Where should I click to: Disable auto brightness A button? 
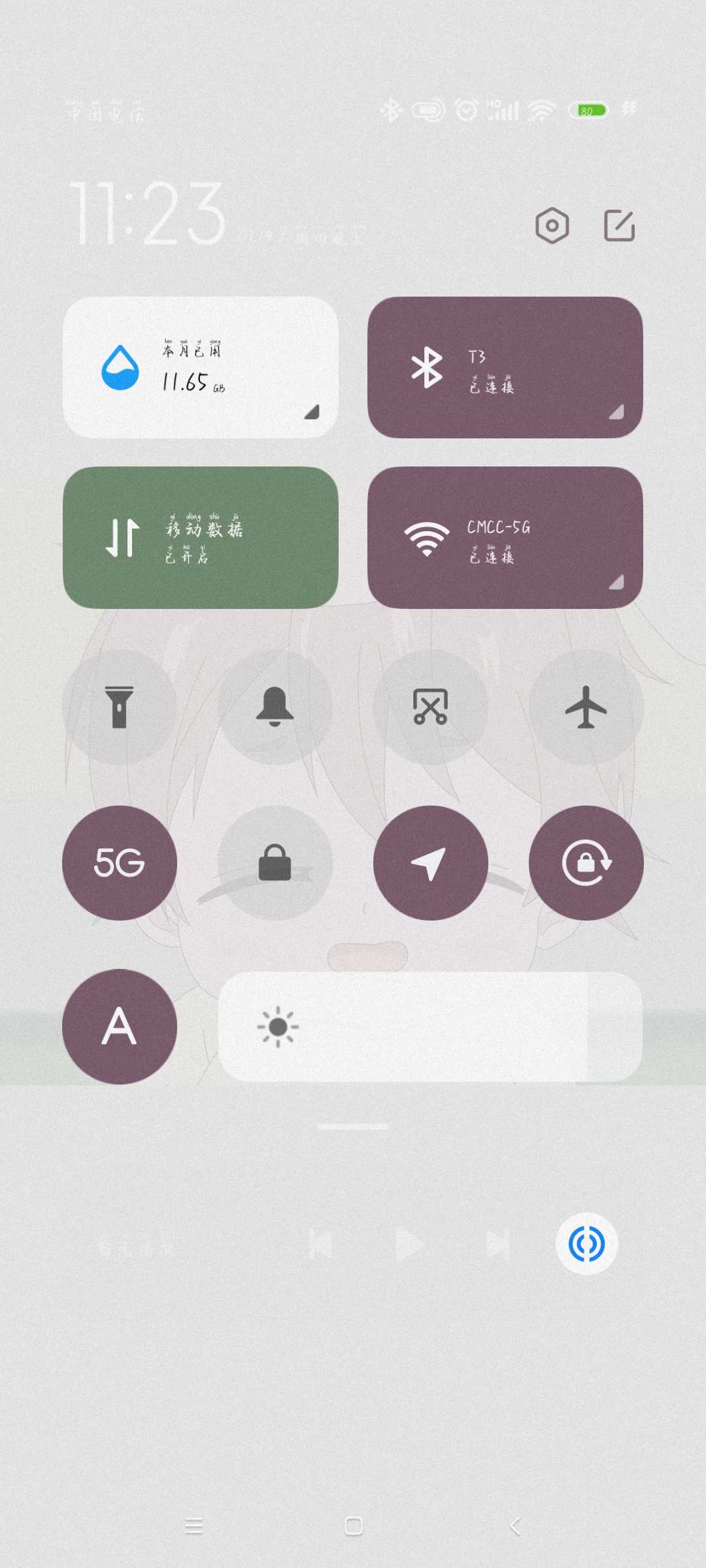coord(119,1026)
